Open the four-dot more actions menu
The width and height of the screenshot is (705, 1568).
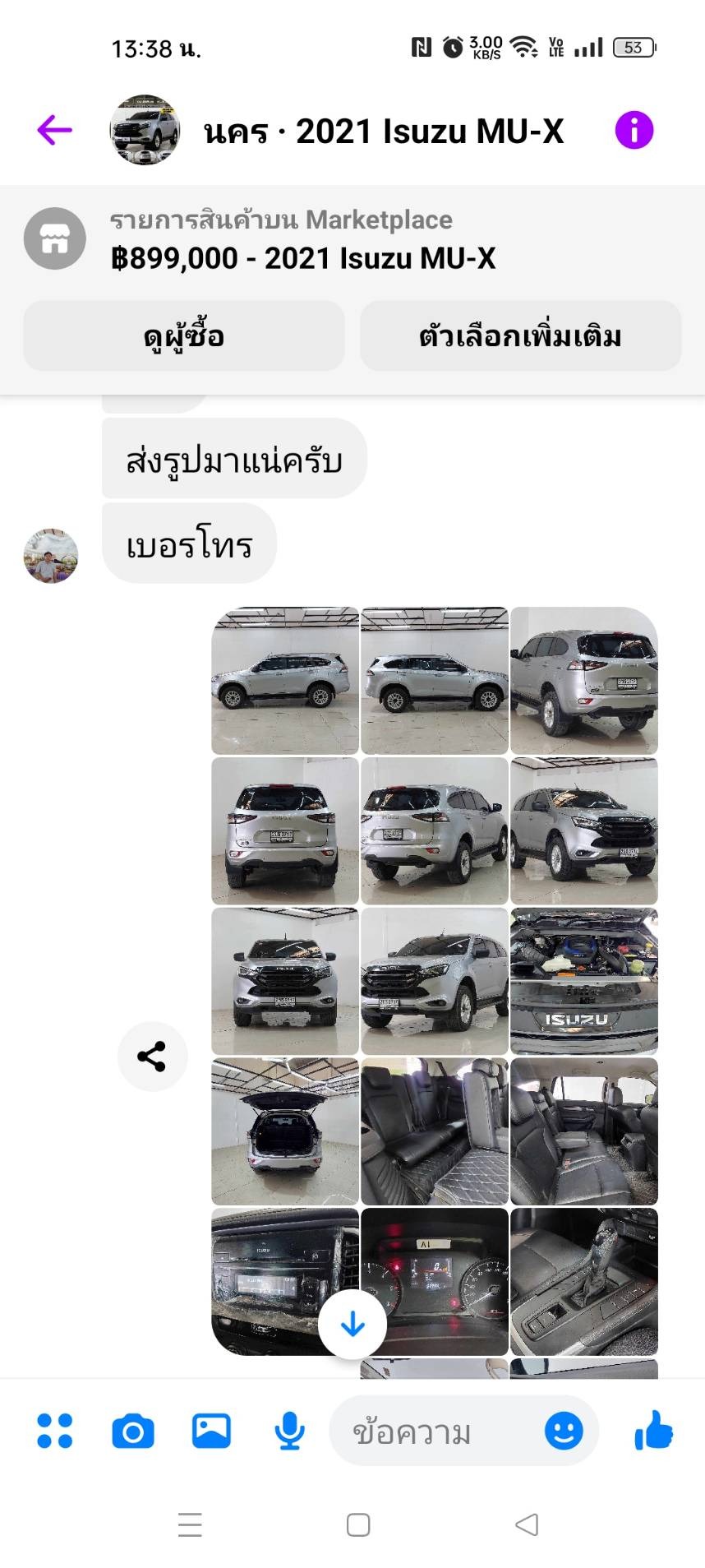pyautogui.click(x=55, y=1431)
